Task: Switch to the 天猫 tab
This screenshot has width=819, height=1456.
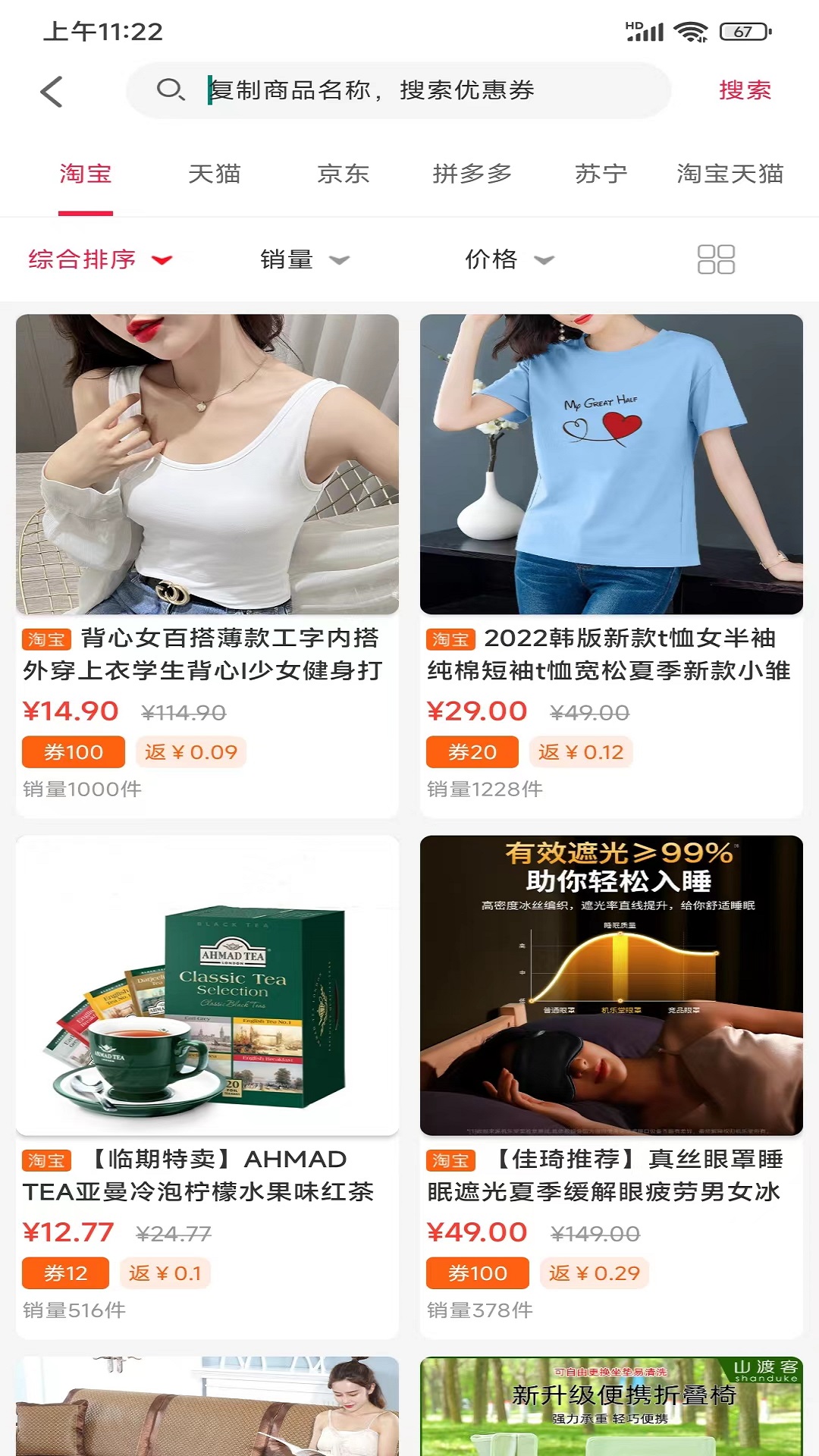Action: point(215,174)
